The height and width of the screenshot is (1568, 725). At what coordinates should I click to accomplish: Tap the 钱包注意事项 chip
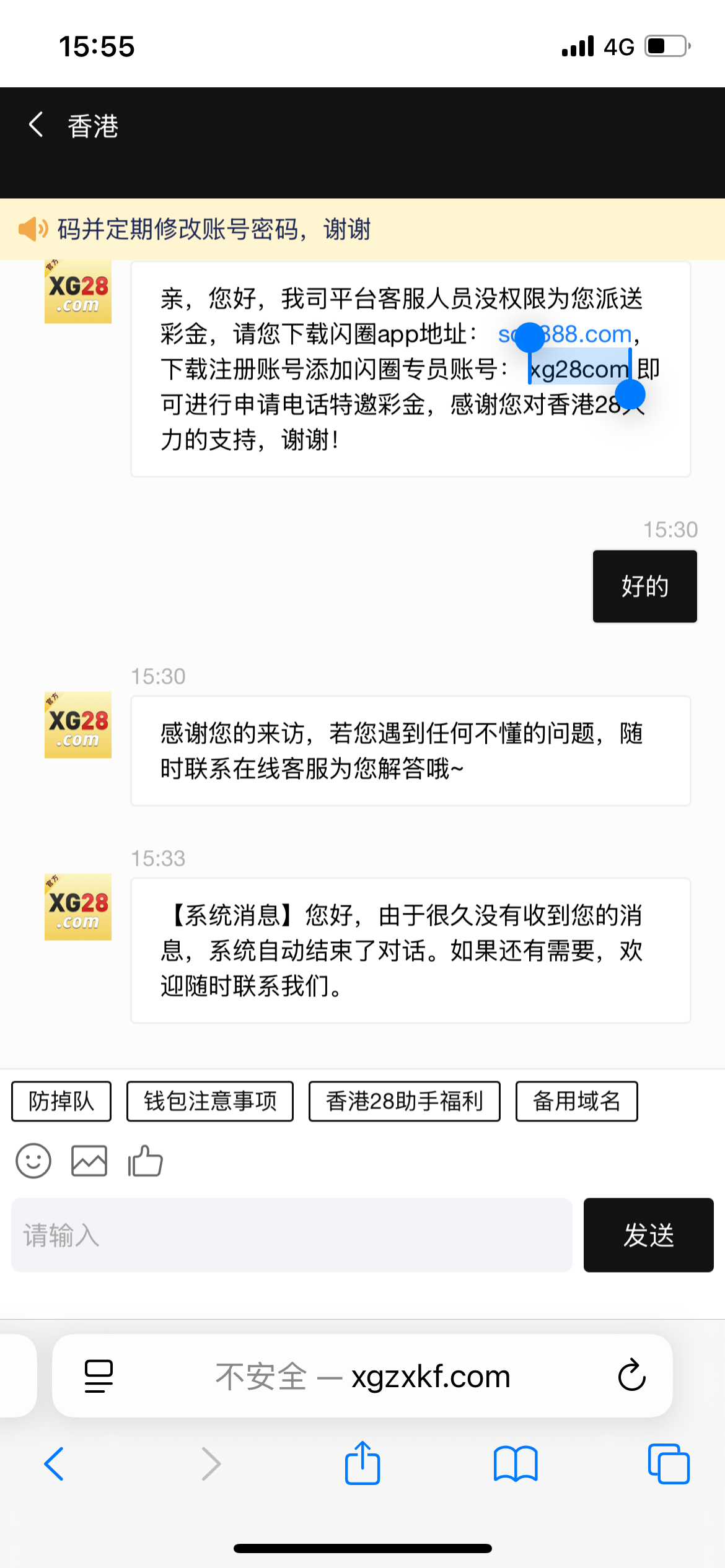210,1101
